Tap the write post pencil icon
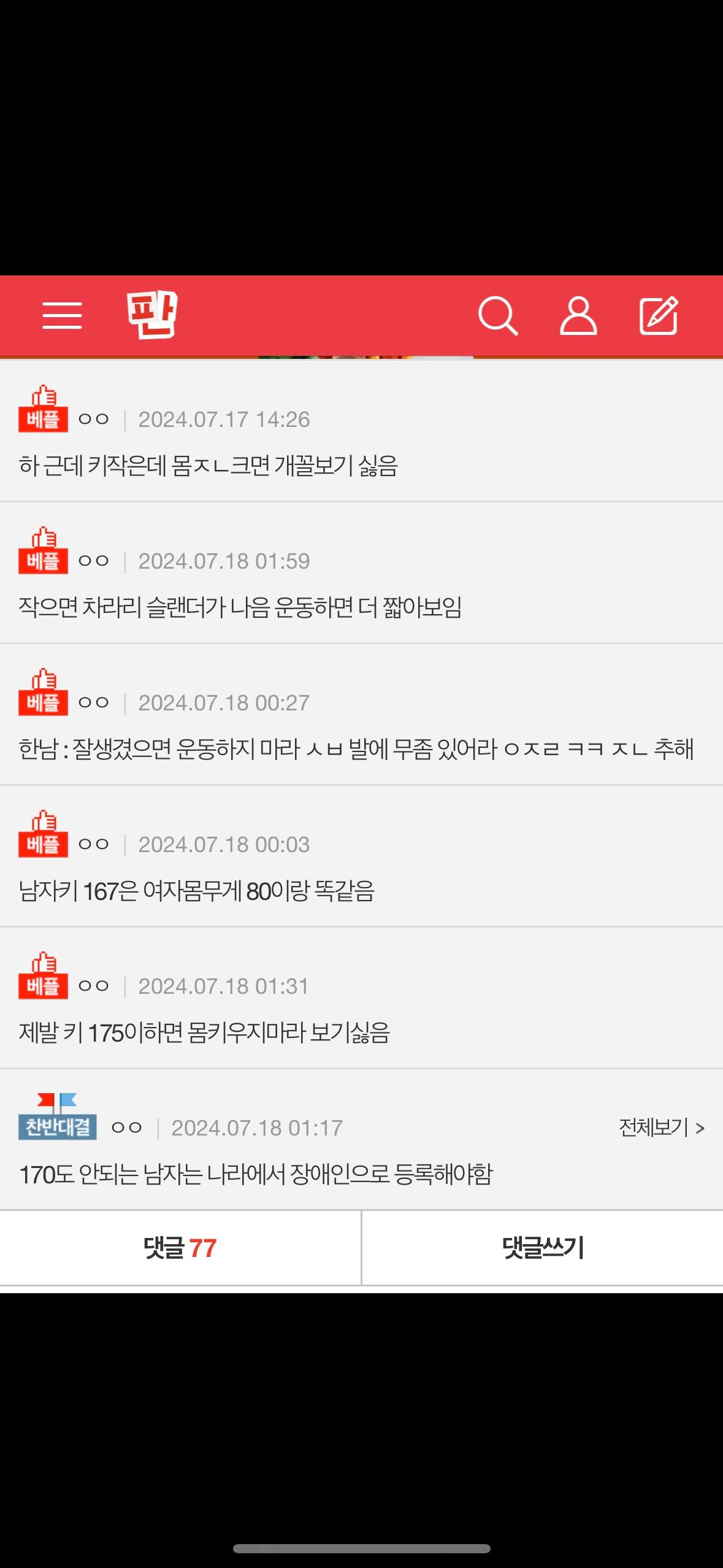 (x=659, y=315)
